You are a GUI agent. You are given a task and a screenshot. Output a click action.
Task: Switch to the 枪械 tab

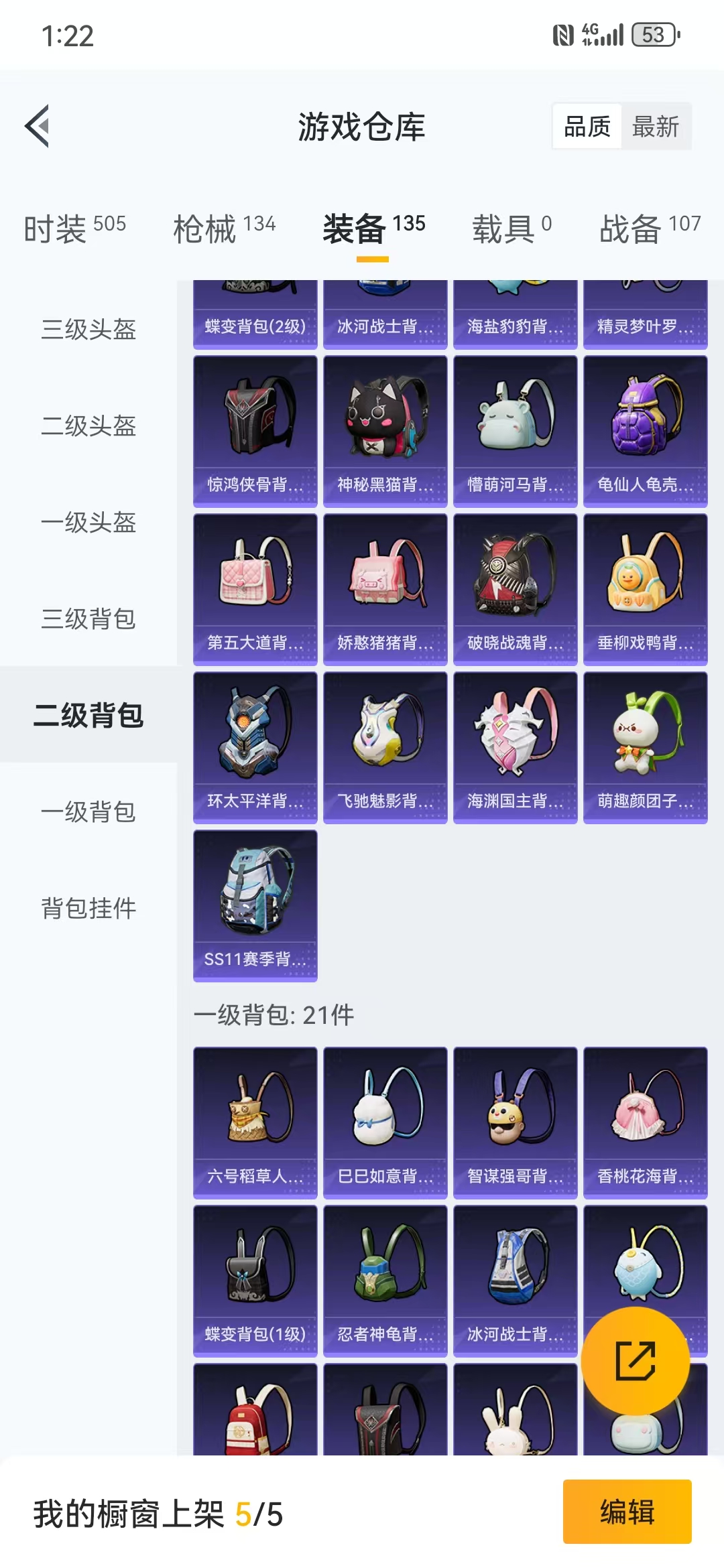224,228
